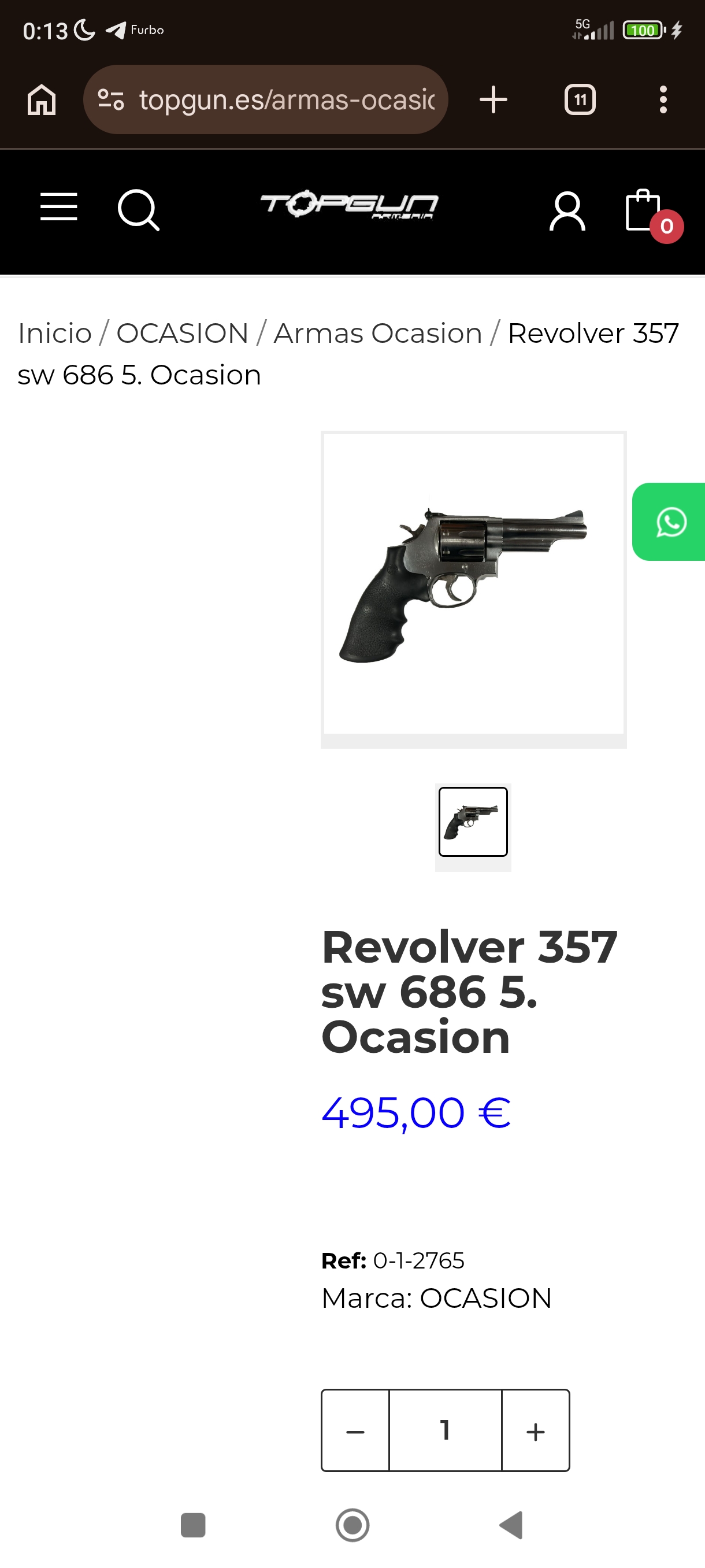Open the OCASION breadcrumb link
Screen dimensions: 705x1568
pyautogui.click(x=183, y=334)
